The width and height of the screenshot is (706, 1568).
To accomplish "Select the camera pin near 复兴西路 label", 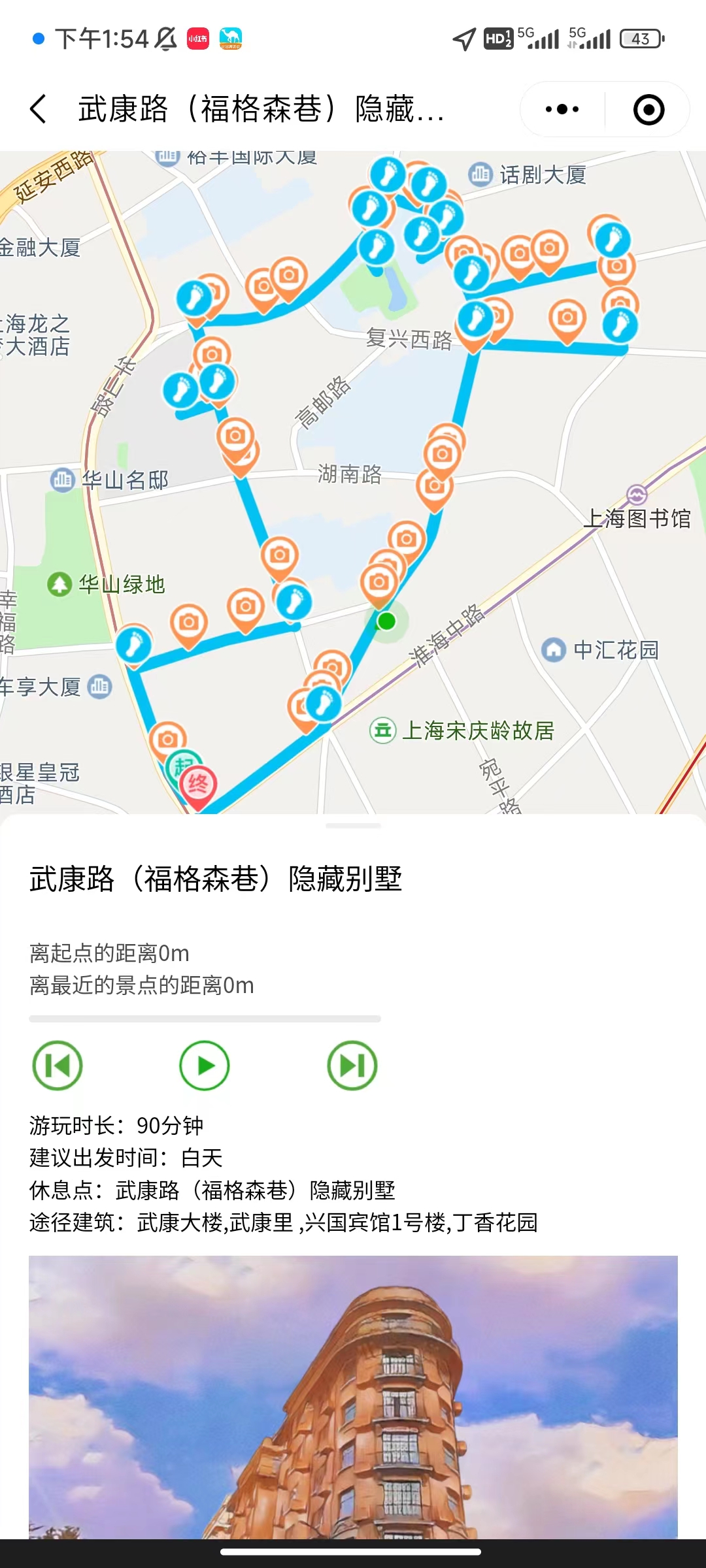I will 495,316.
